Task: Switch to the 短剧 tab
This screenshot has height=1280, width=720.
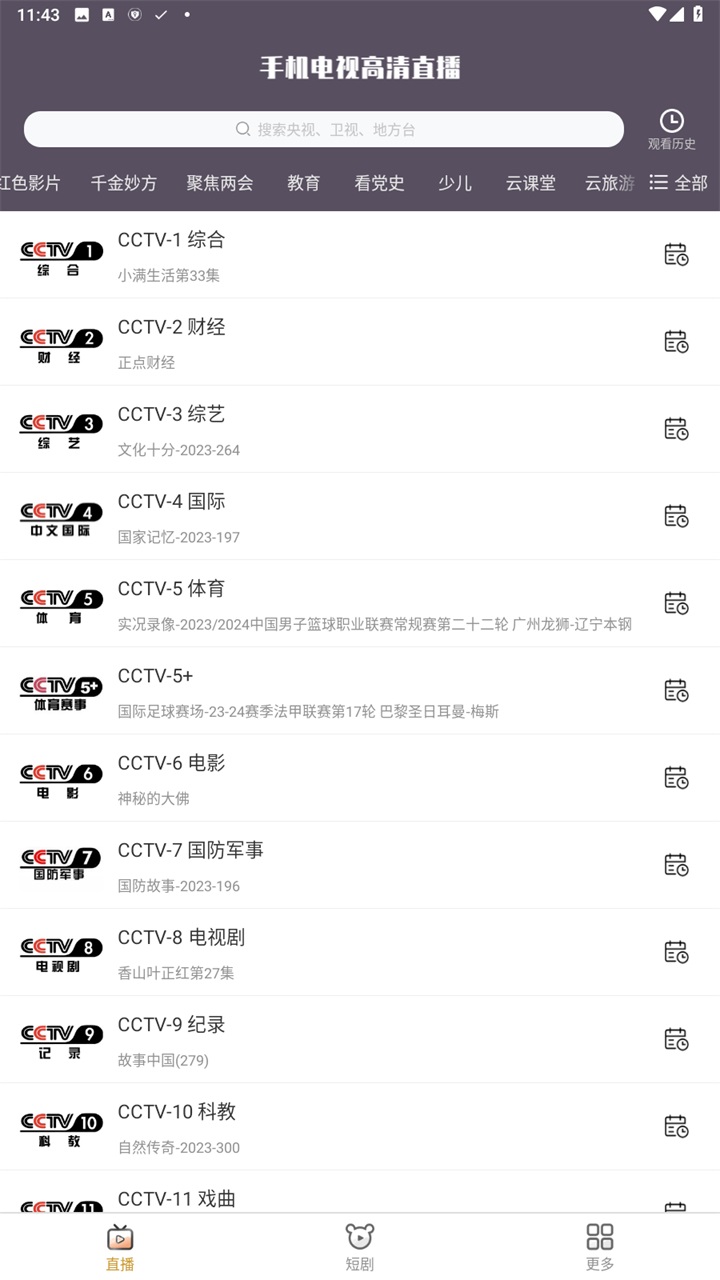Action: [360, 1246]
